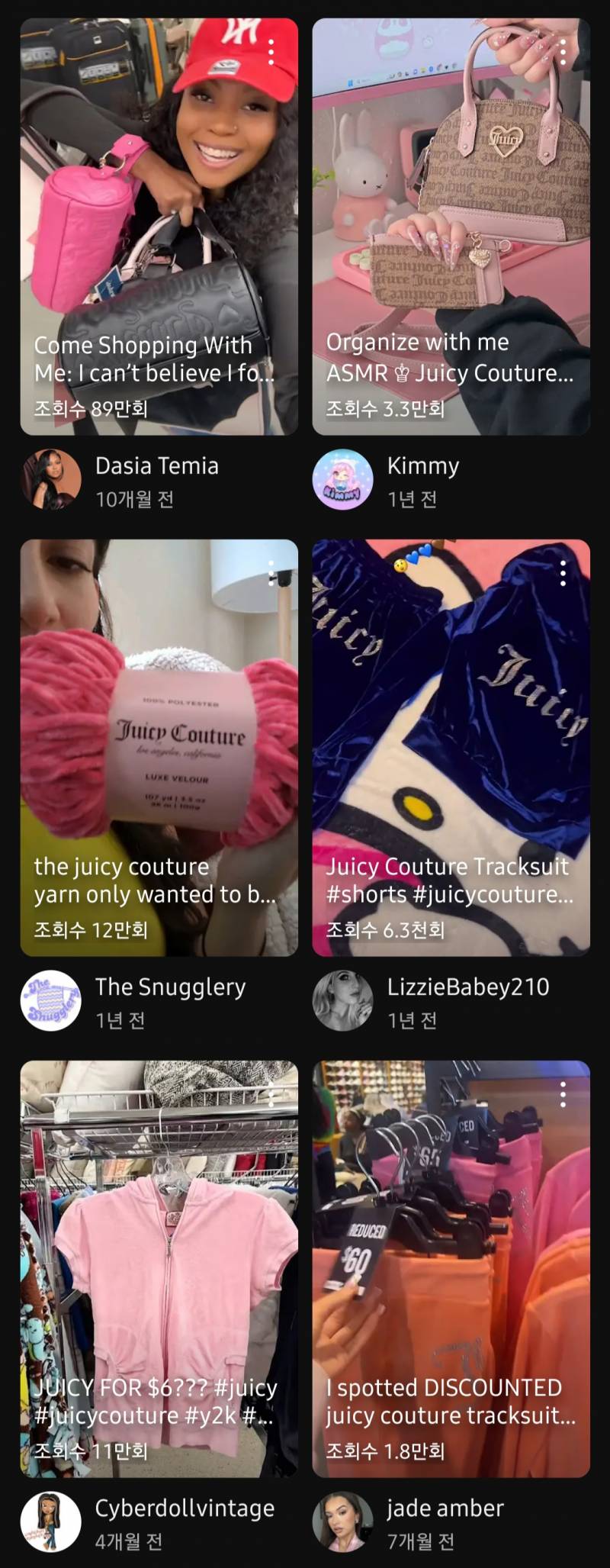Open more options on juicy couture yarn video

tap(271, 573)
